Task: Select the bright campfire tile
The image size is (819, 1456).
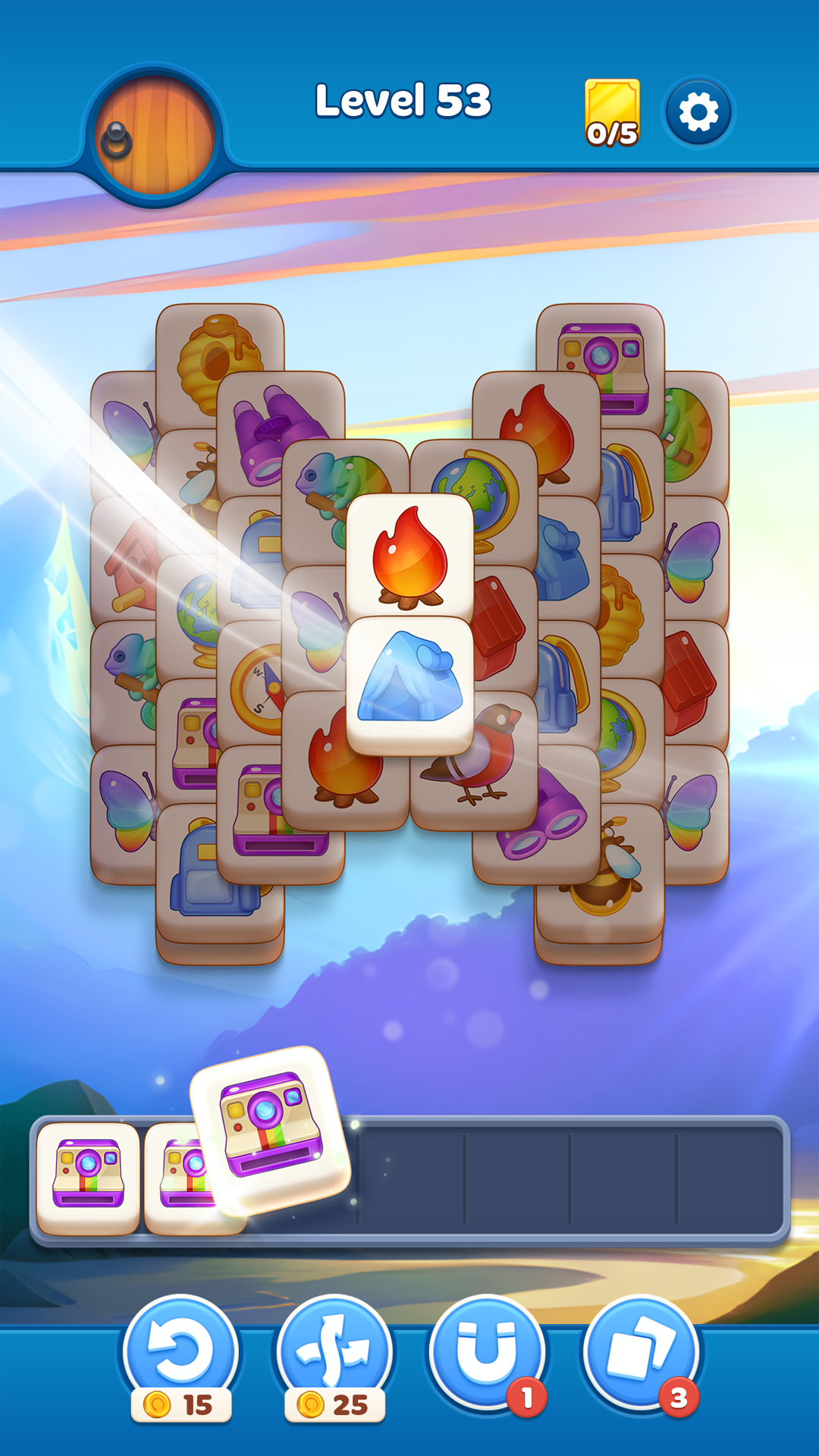Action: point(409,557)
